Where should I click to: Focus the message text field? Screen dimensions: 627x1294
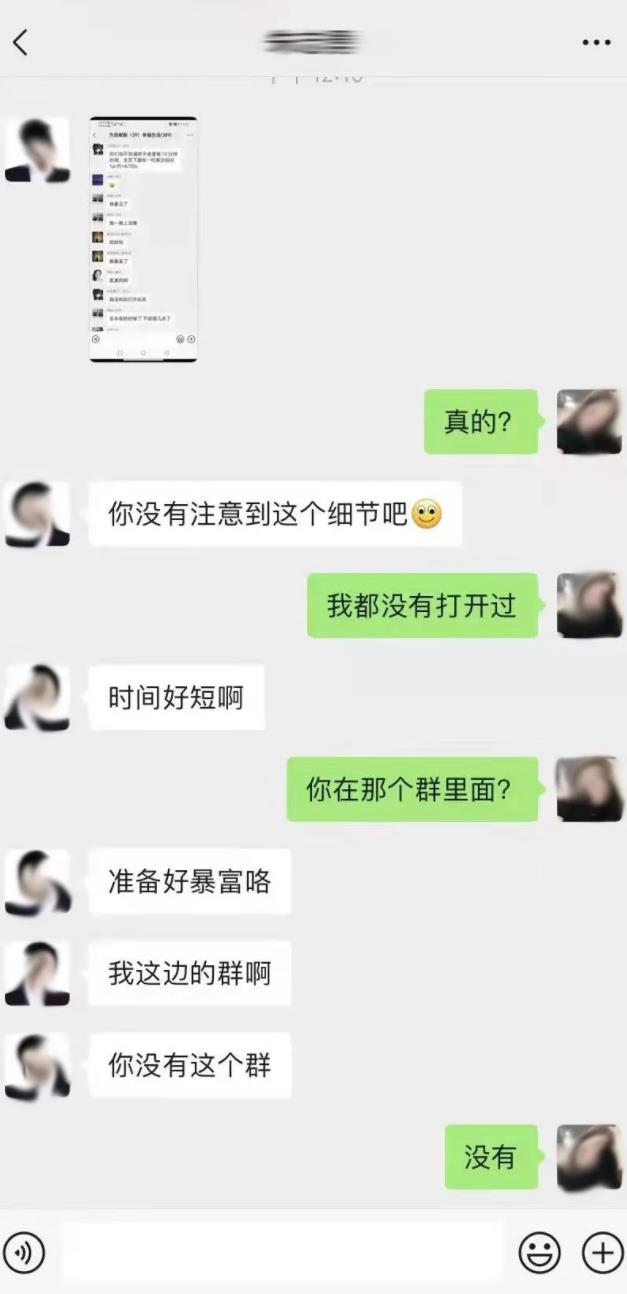282,1252
